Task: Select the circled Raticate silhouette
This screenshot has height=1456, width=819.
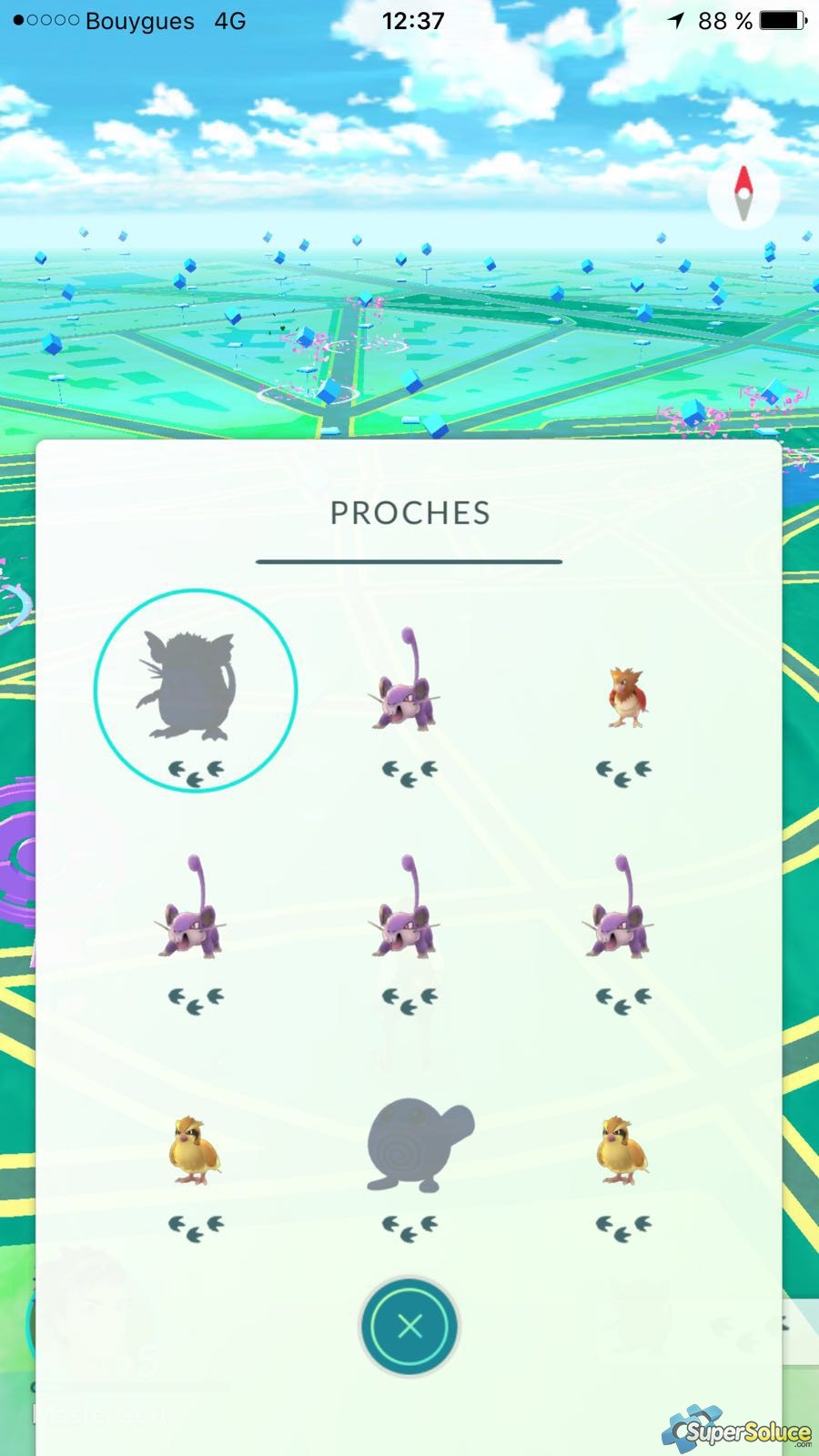Action: coord(195,690)
